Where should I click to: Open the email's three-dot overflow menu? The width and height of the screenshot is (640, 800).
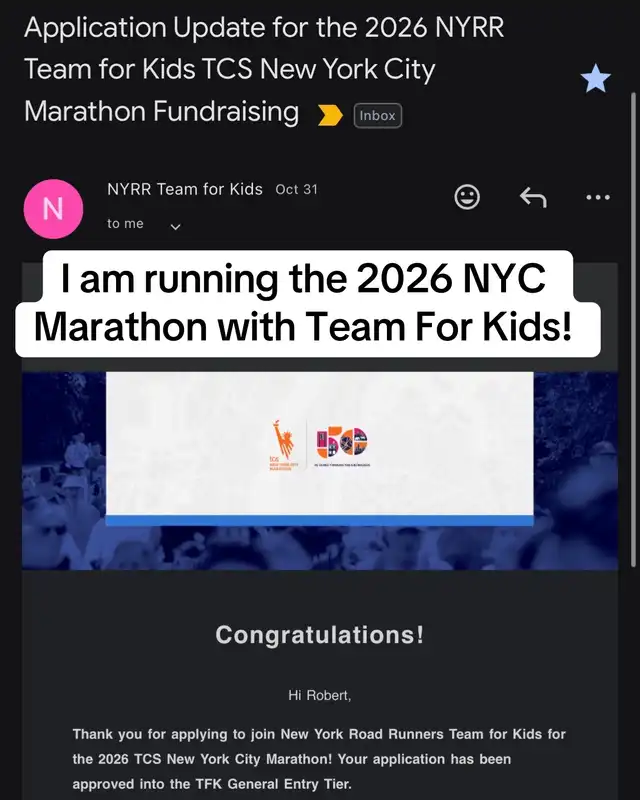598,197
